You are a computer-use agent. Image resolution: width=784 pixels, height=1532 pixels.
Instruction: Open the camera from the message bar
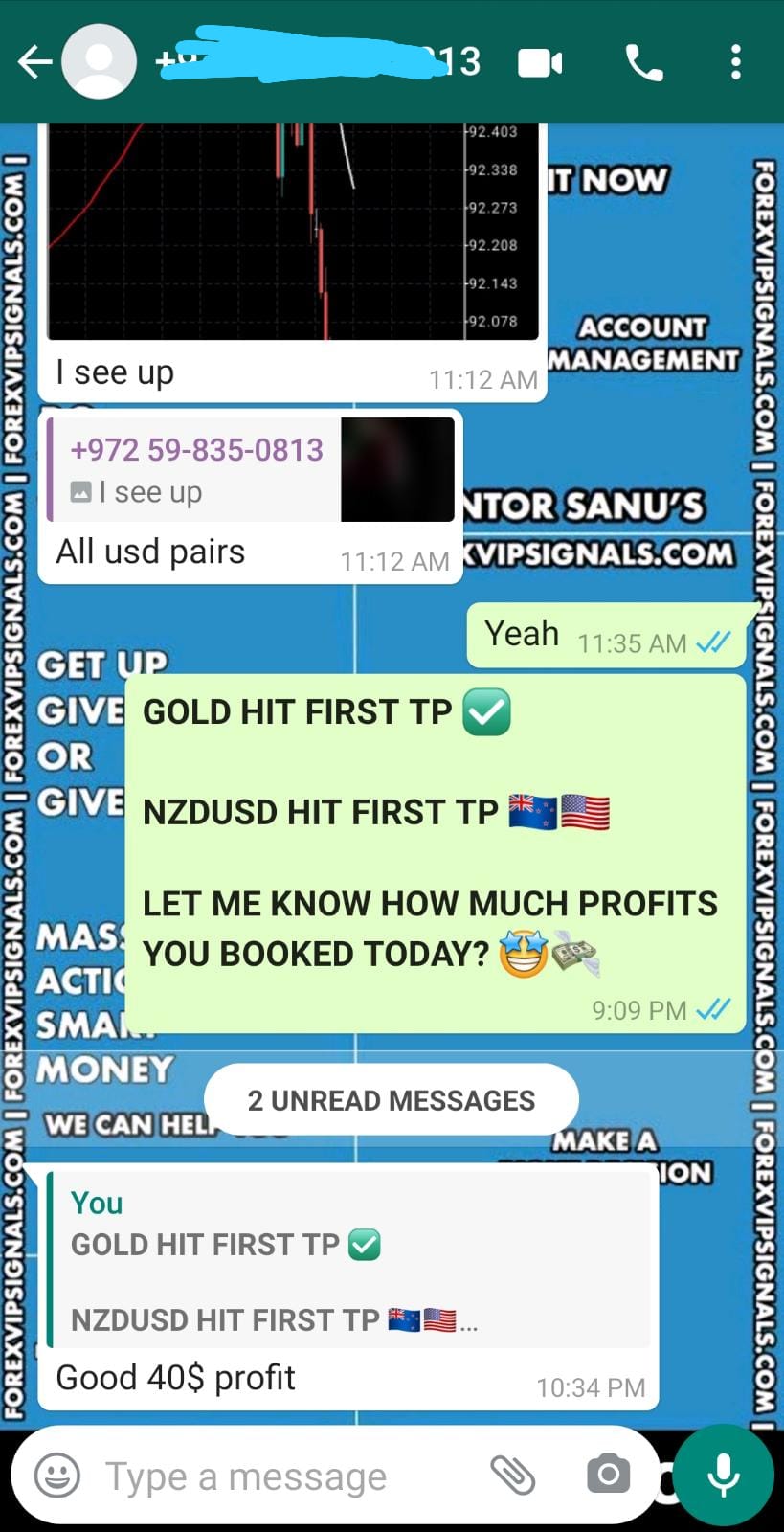[x=608, y=1476]
